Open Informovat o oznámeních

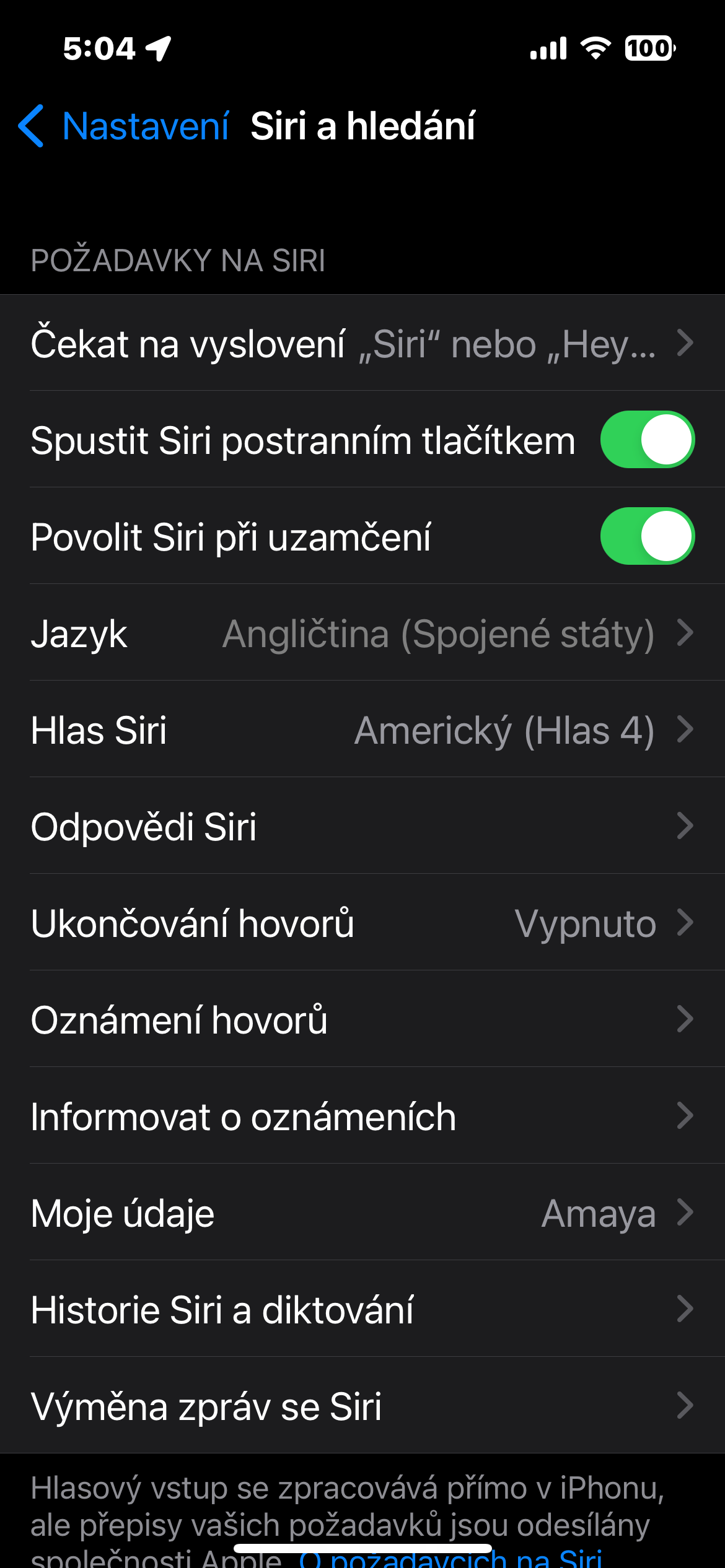coord(362,1117)
